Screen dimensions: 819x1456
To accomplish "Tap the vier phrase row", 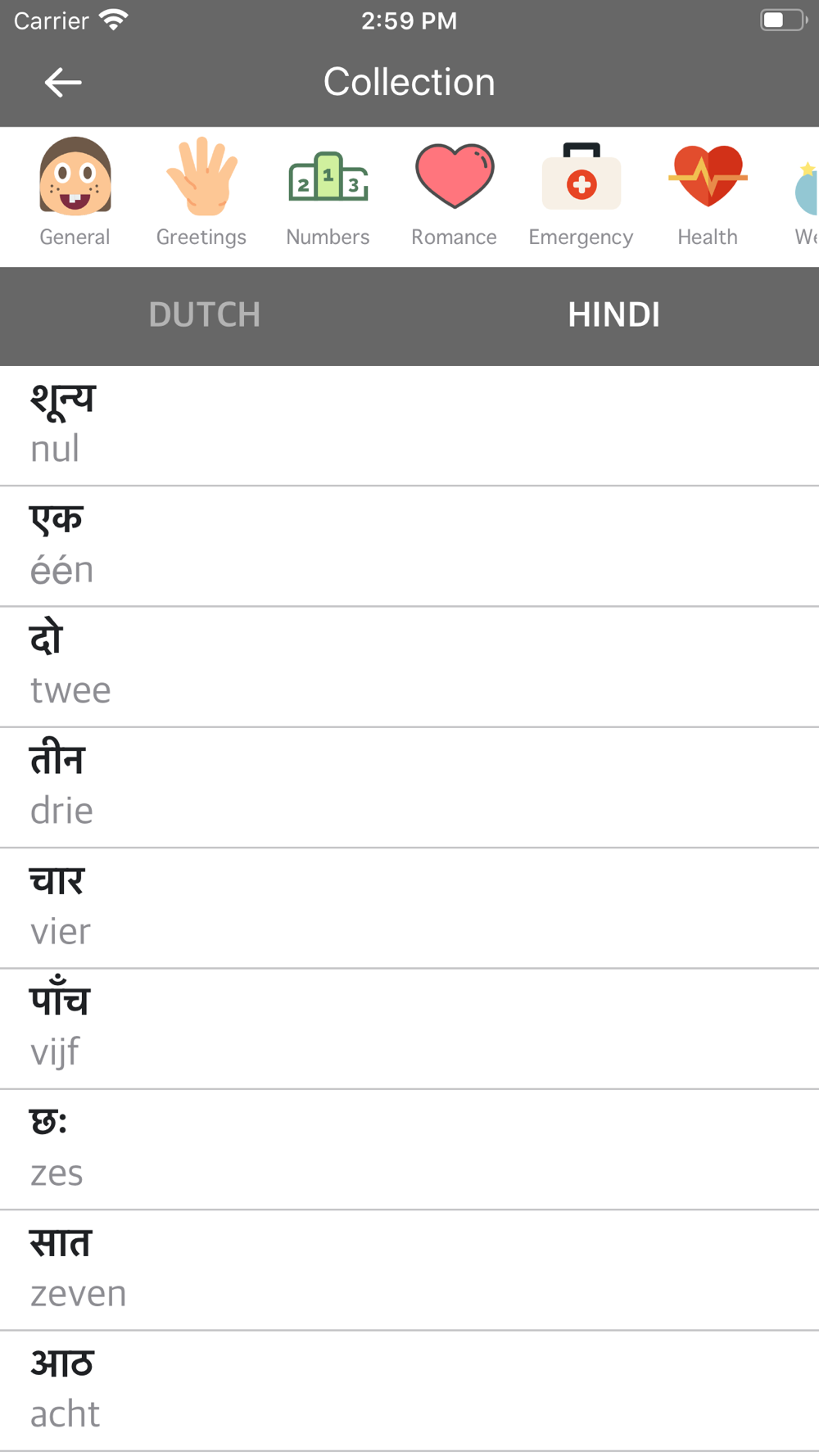I will (409, 908).
